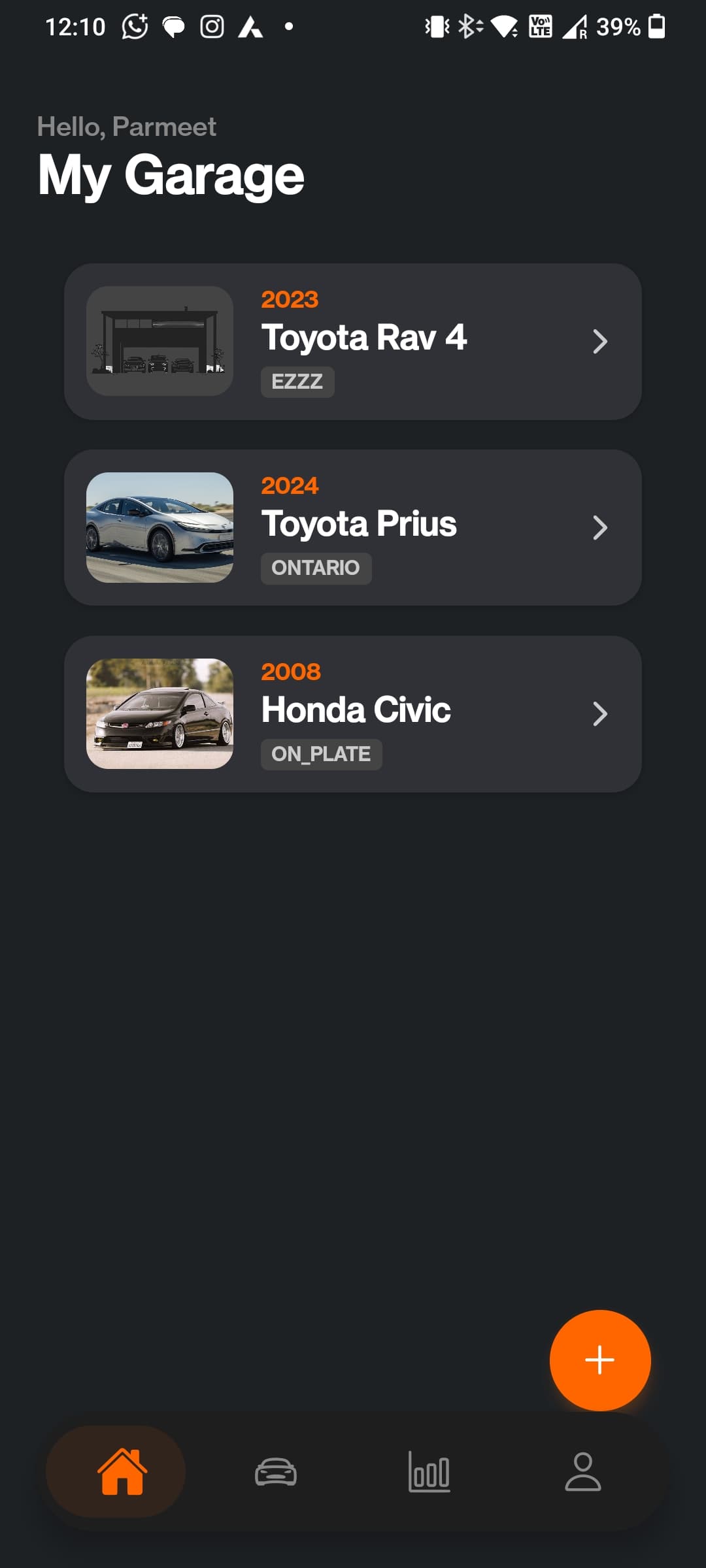Screen dimensions: 706x1568
Task: Select the EZZZ plate badge
Action: coord(297,382)
